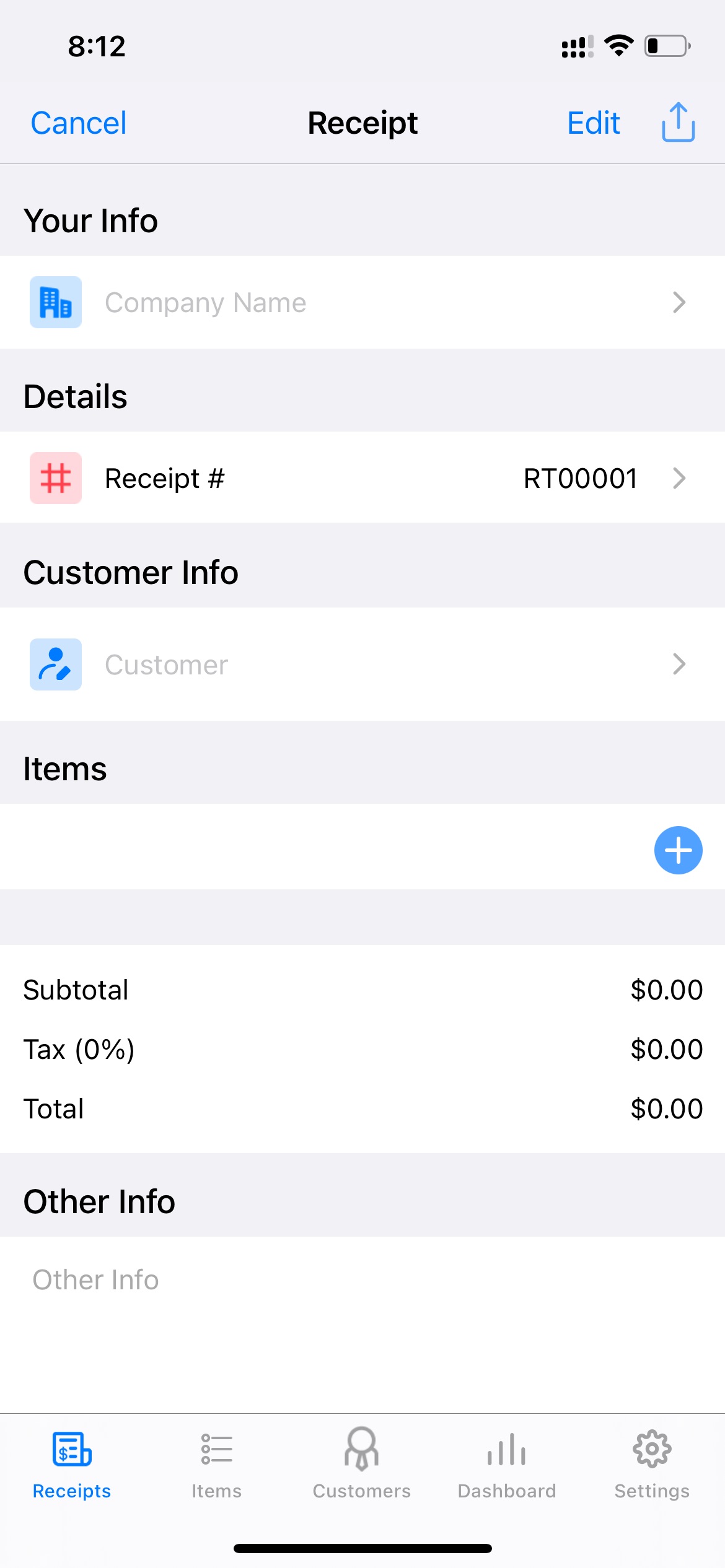Select a customer in Customer Info
This screenshot has width=725, height=1568.
tap(362, 664)
